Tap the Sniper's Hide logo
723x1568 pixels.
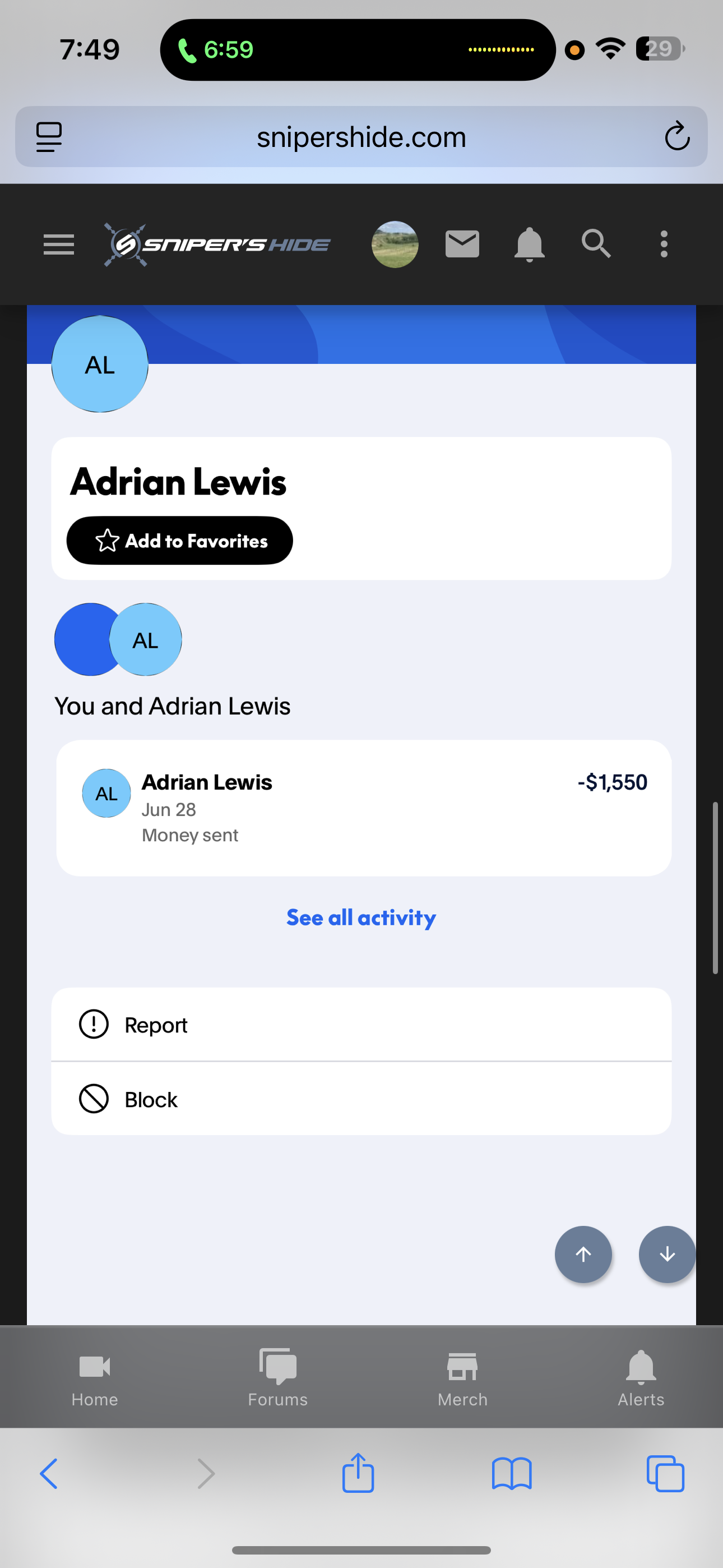coord(217,245)
